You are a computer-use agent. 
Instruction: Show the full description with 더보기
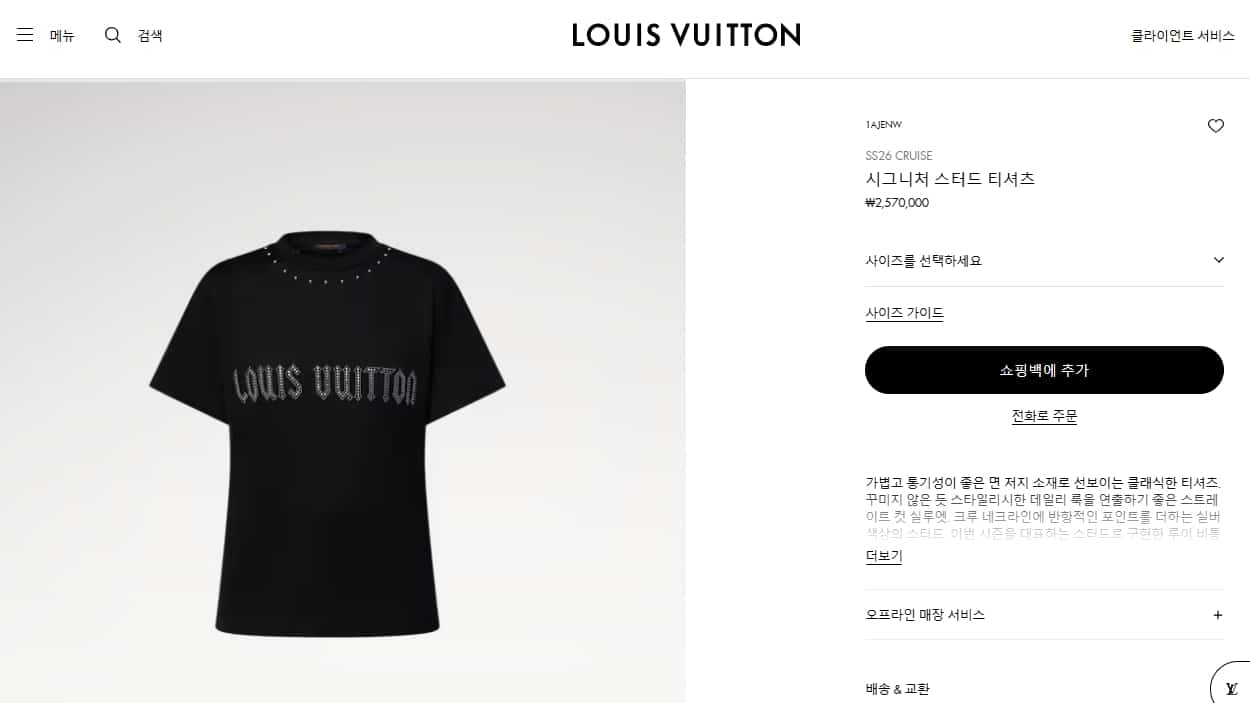883,556
